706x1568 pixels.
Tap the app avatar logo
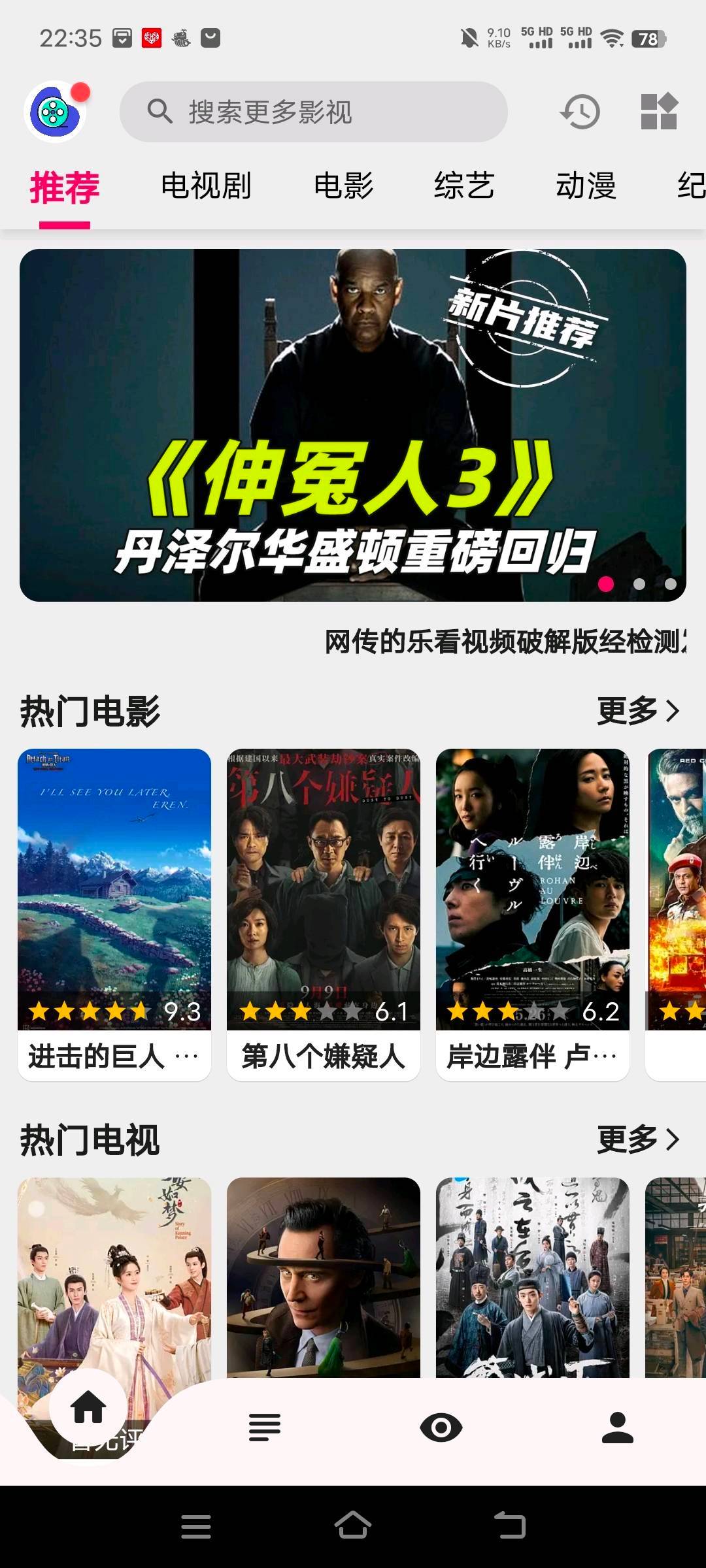pyautogui.click(x=56, y=112)
